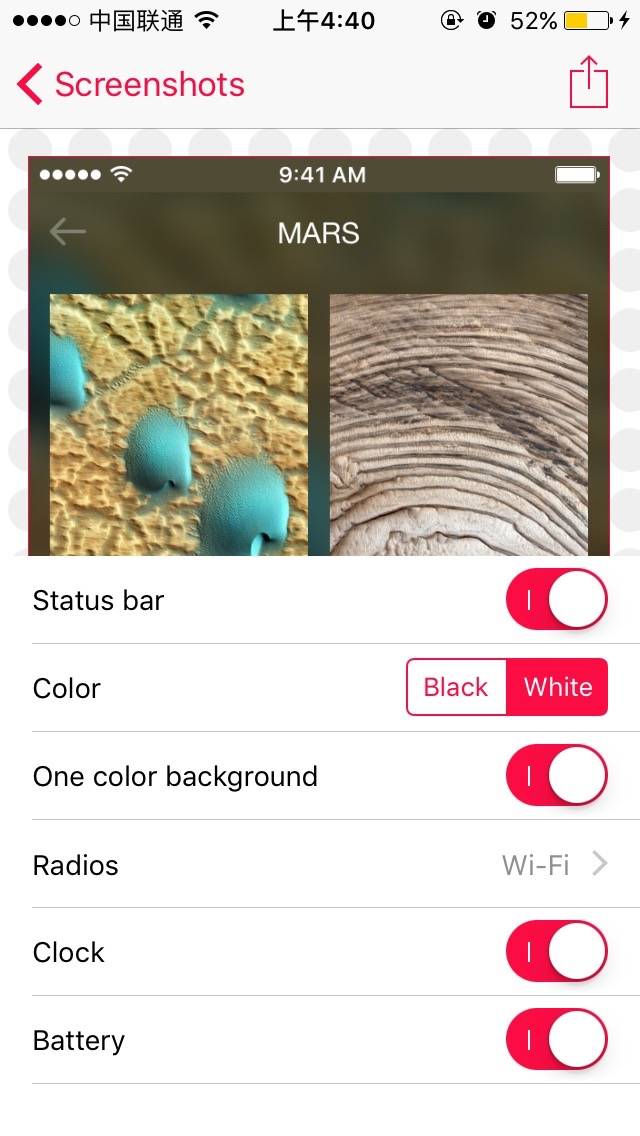This screenshot has height=1136, width=640.
Task: Turn off the Battery switch
Action: pos(557,1040)
